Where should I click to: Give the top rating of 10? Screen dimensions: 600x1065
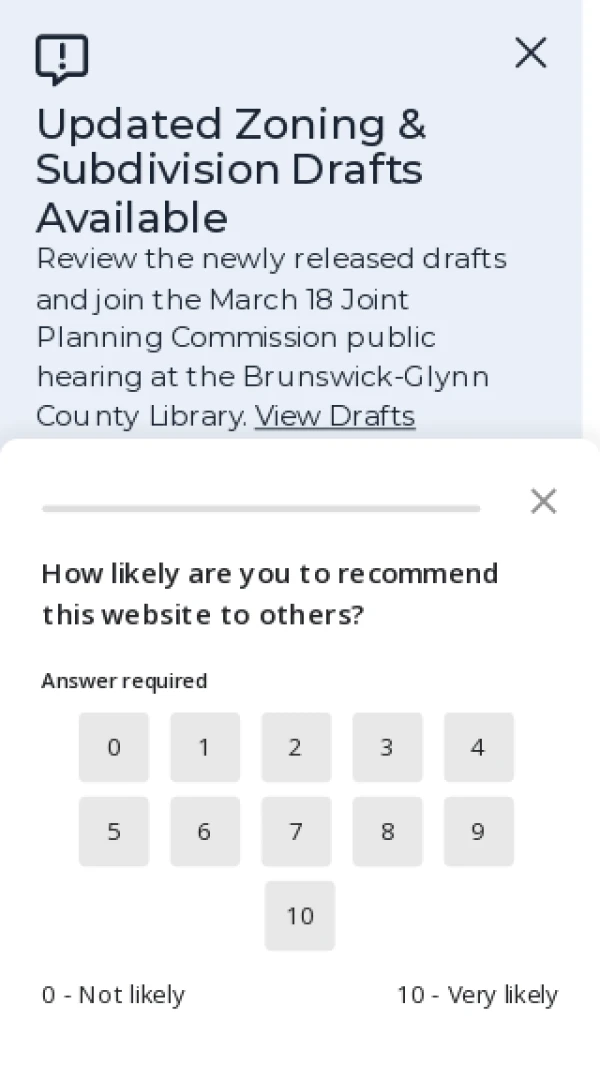[300, 915]
